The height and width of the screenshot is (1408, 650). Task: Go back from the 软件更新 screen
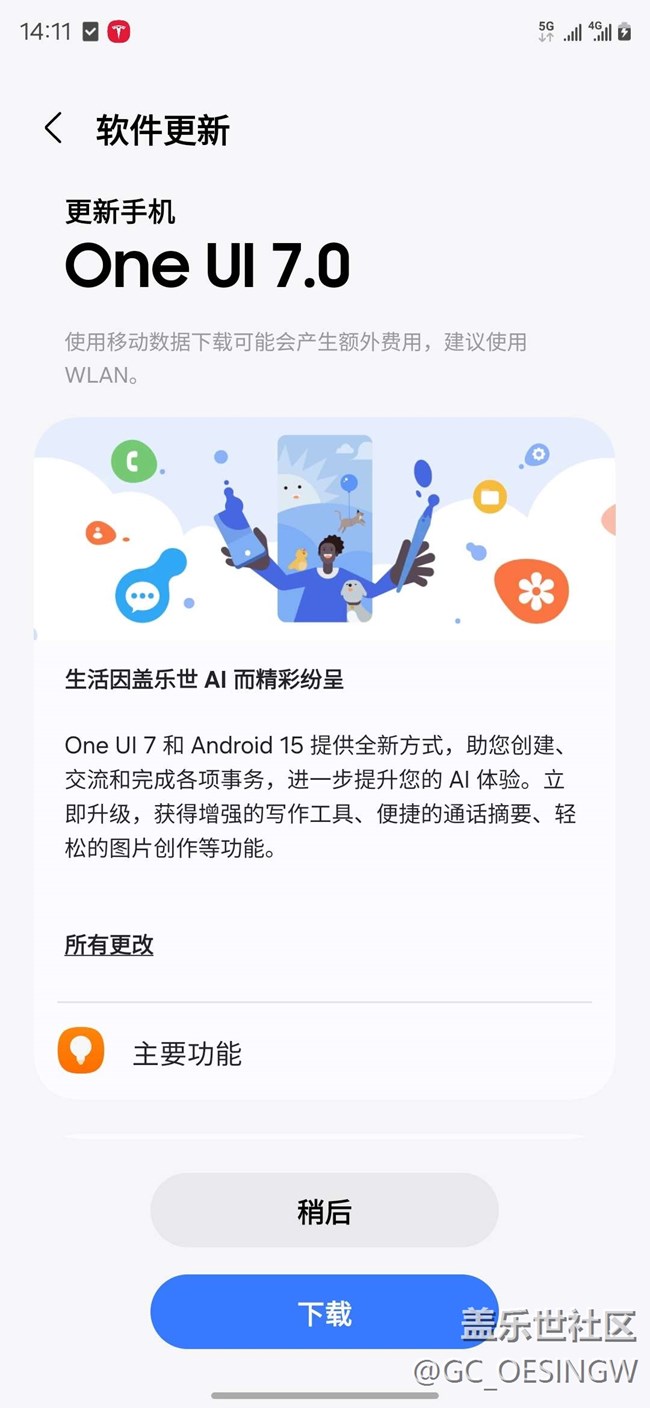click(x=53, y=129)
